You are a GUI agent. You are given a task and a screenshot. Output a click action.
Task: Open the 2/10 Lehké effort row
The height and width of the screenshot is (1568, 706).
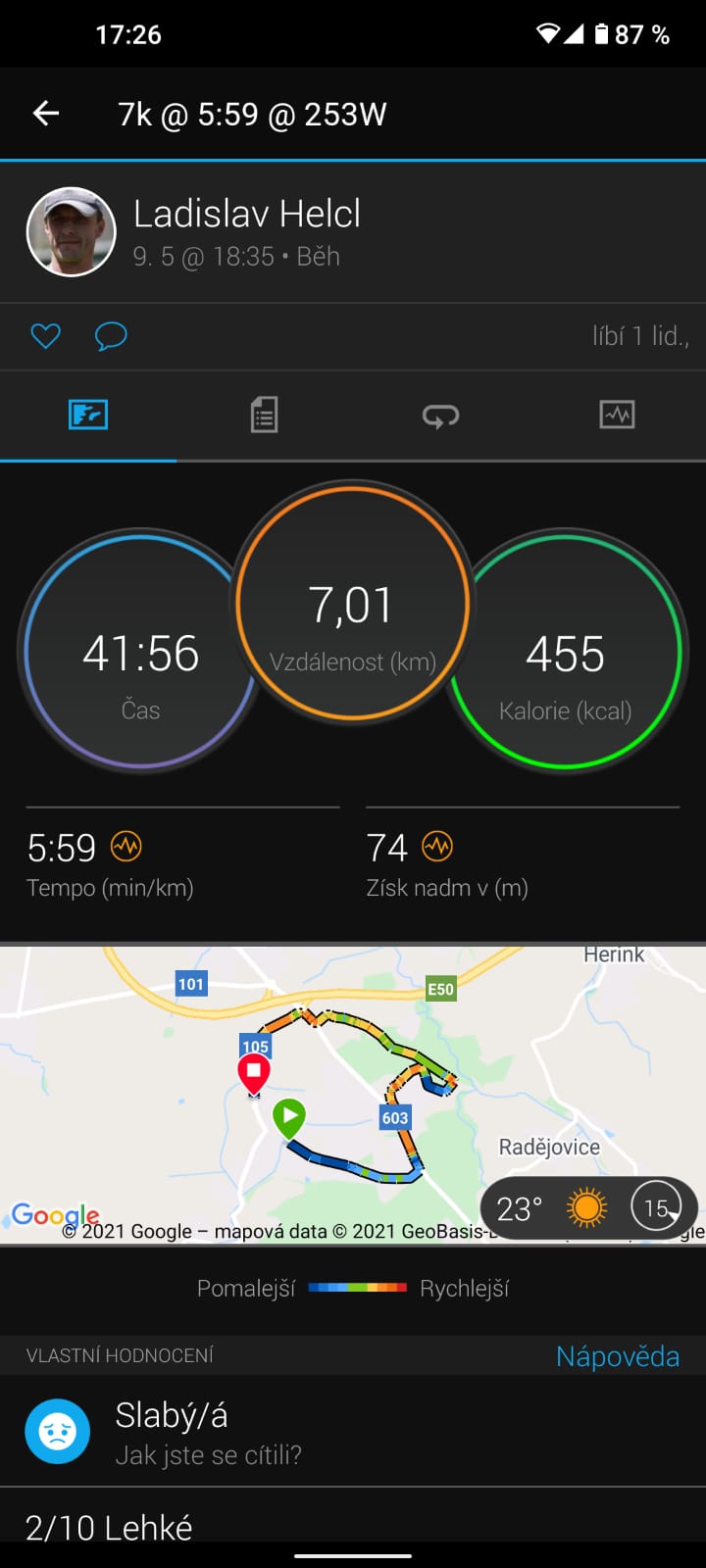coord(353,1527)
